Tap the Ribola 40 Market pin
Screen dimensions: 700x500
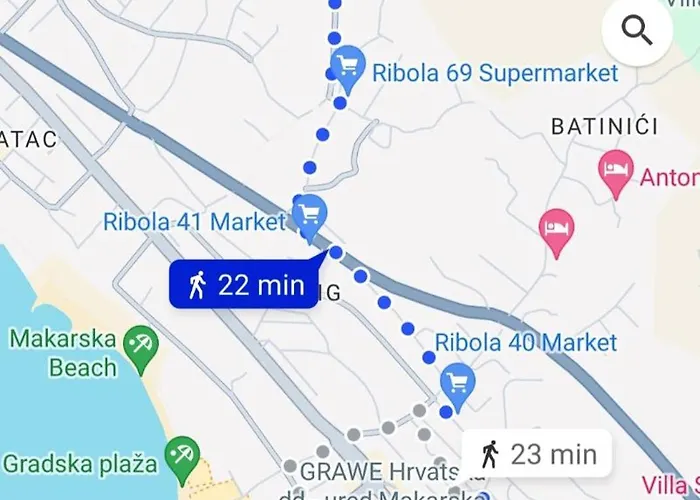pos(458,383)
